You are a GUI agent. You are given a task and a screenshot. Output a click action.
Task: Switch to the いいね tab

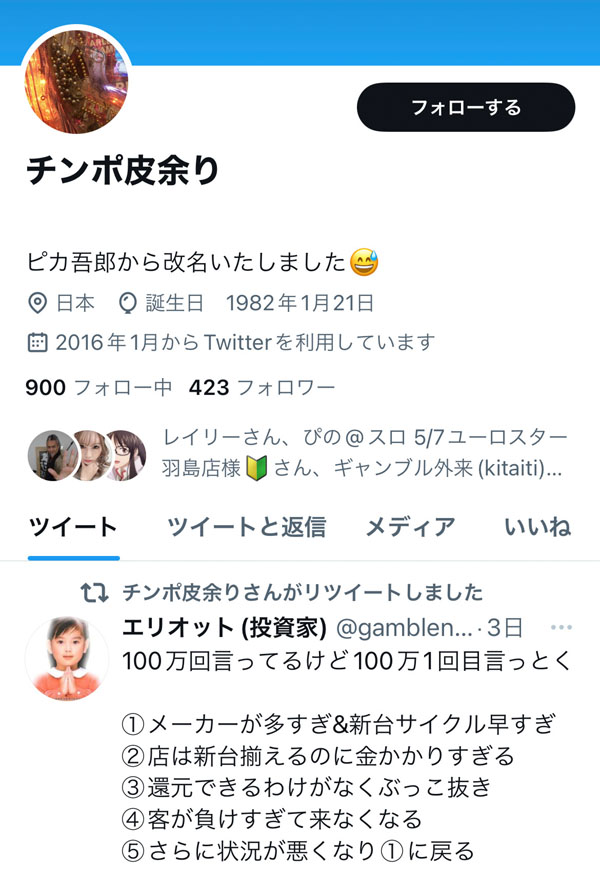point(537,527)
